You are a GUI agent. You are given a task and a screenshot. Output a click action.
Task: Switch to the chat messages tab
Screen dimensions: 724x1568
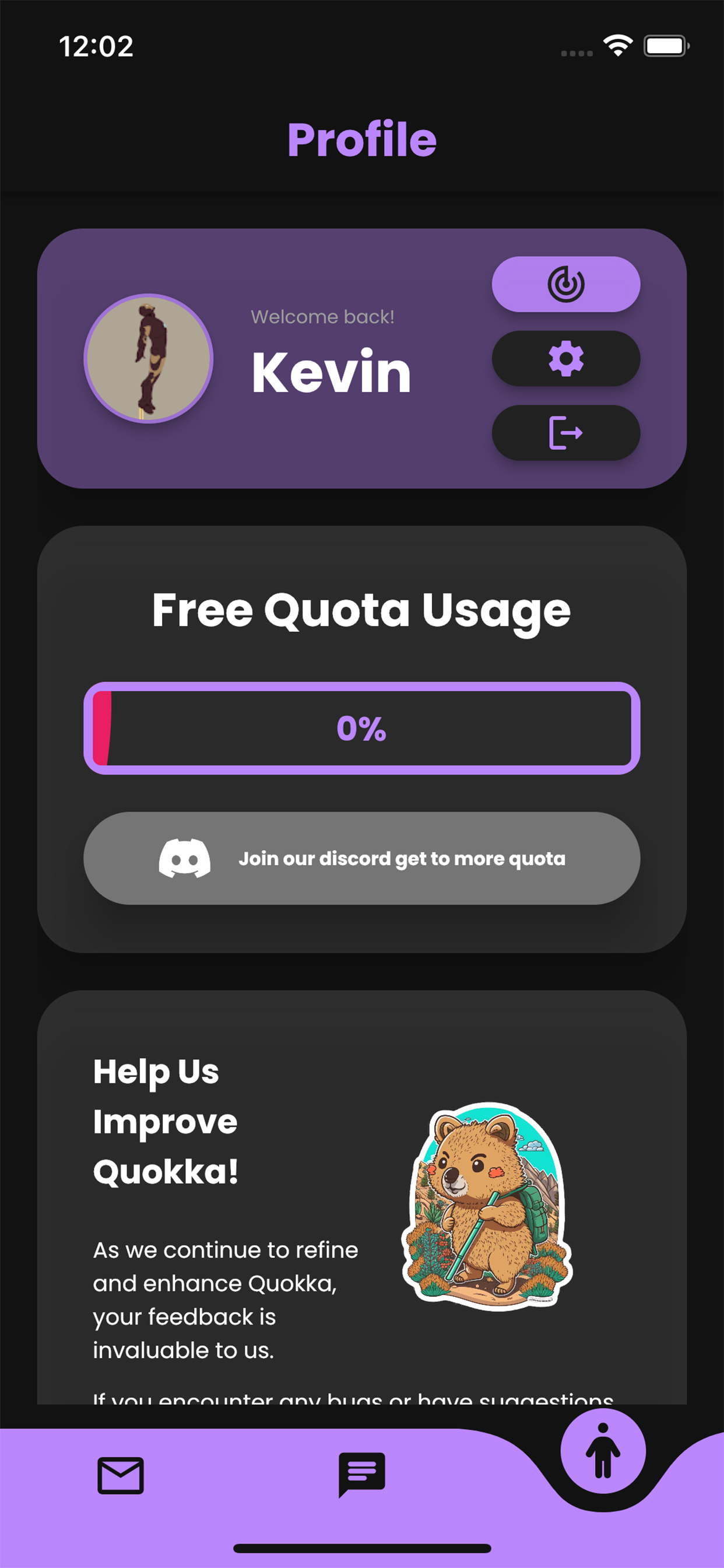click(x=361, y=1473)
